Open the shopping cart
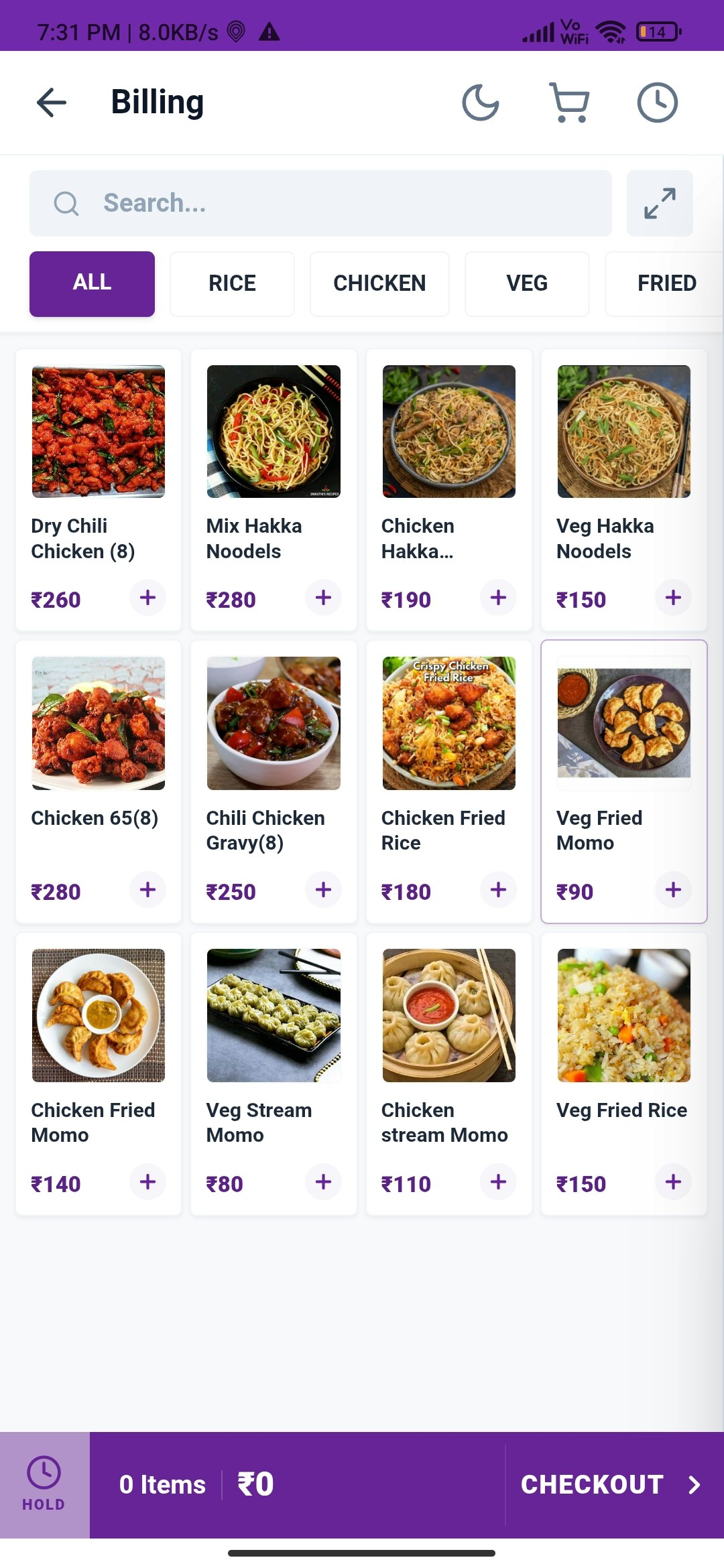This screenshot has height=1568, width=724. click(569, 103)
